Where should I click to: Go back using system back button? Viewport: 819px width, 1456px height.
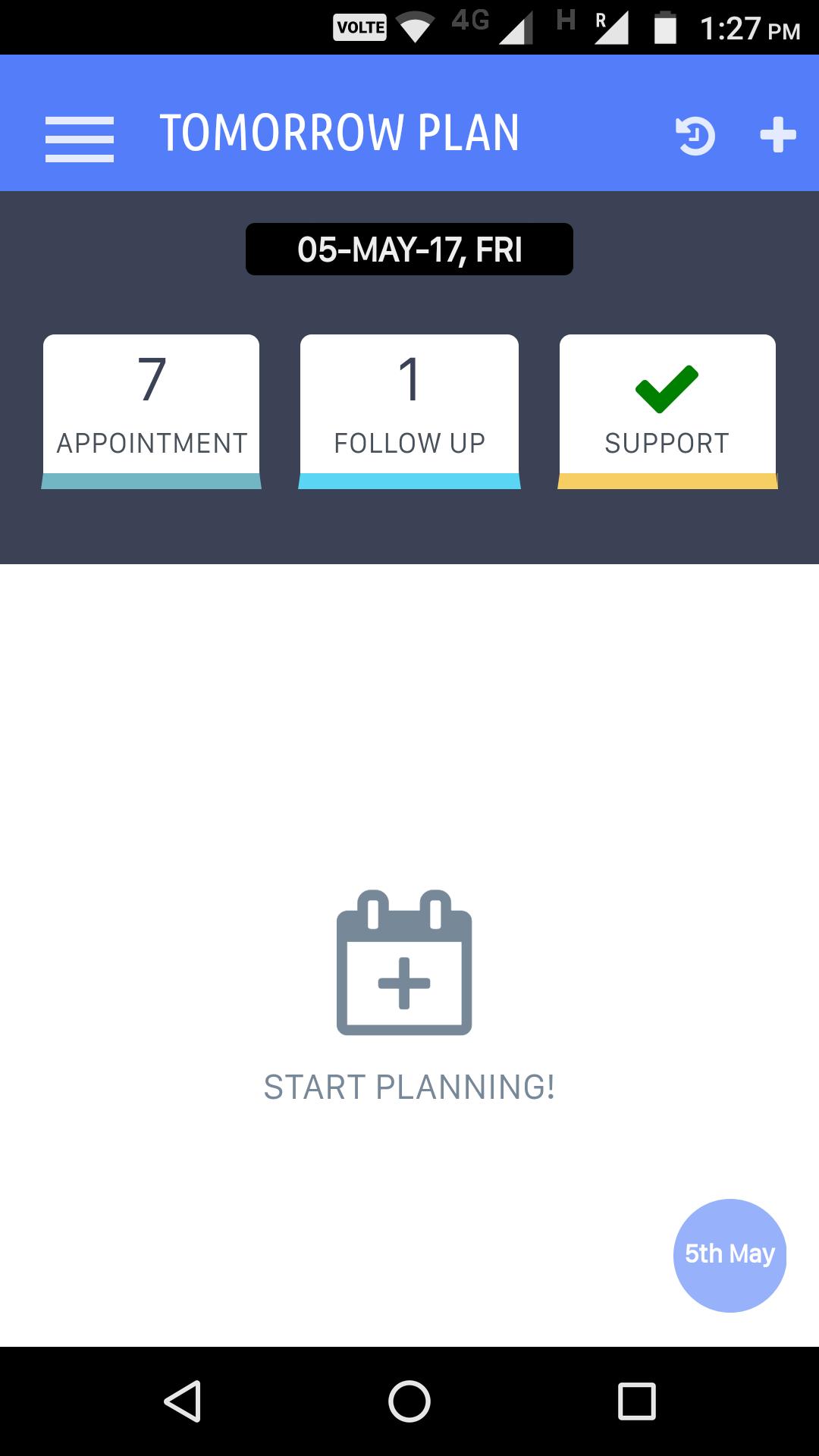183,1401
